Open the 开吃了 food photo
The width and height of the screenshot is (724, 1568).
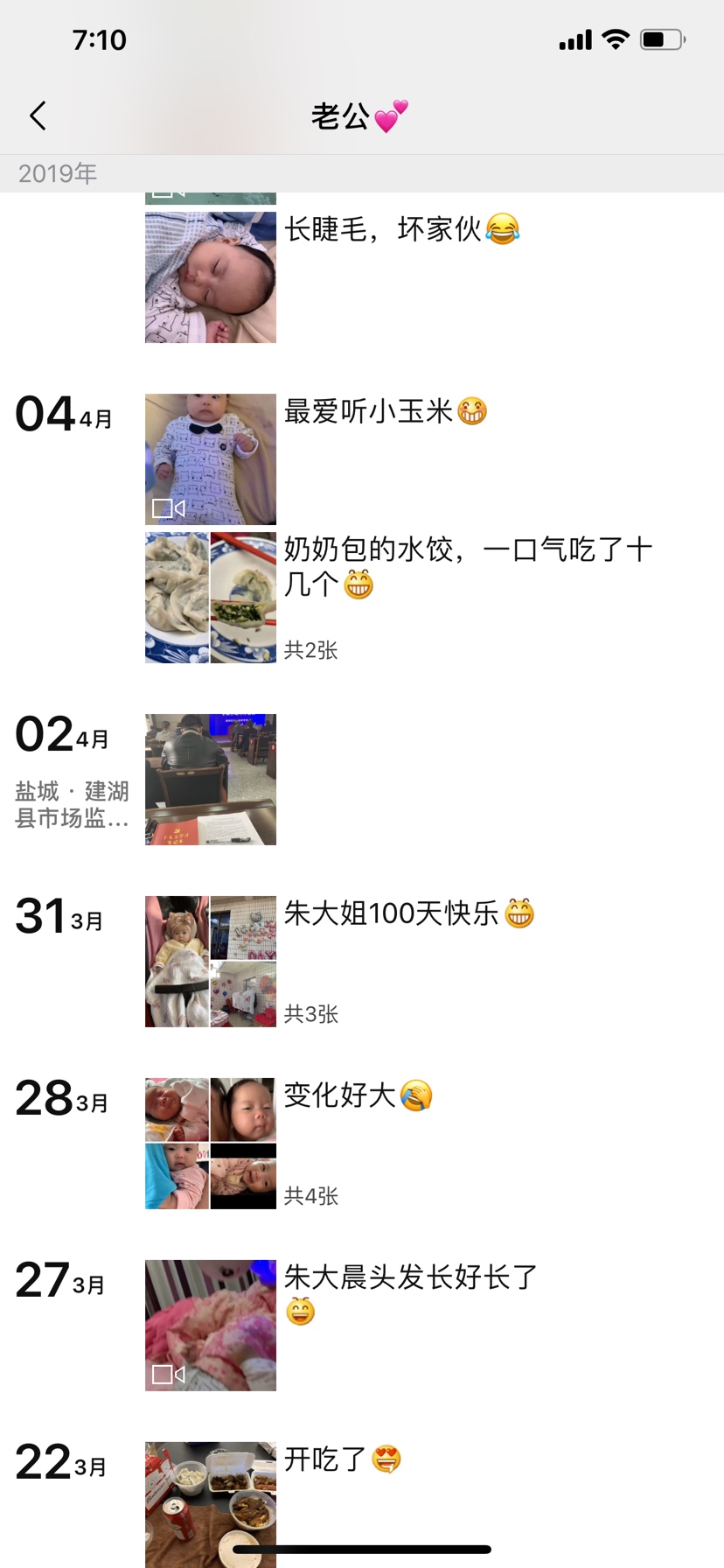click(211, 1501)
